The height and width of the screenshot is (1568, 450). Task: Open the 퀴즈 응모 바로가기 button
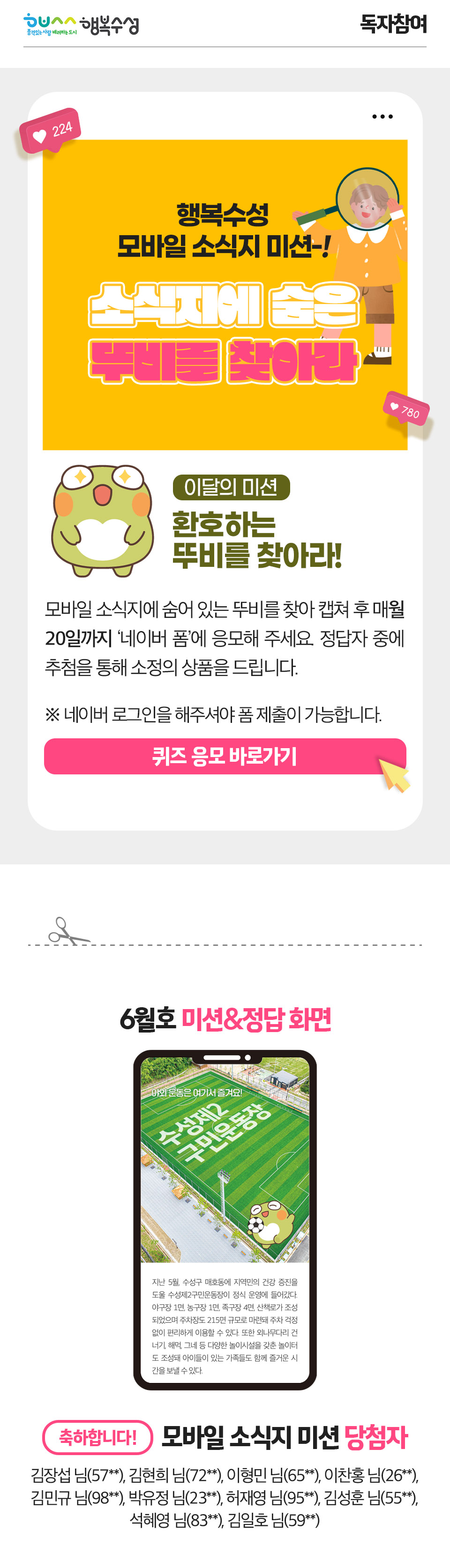[x=224, y=756]
